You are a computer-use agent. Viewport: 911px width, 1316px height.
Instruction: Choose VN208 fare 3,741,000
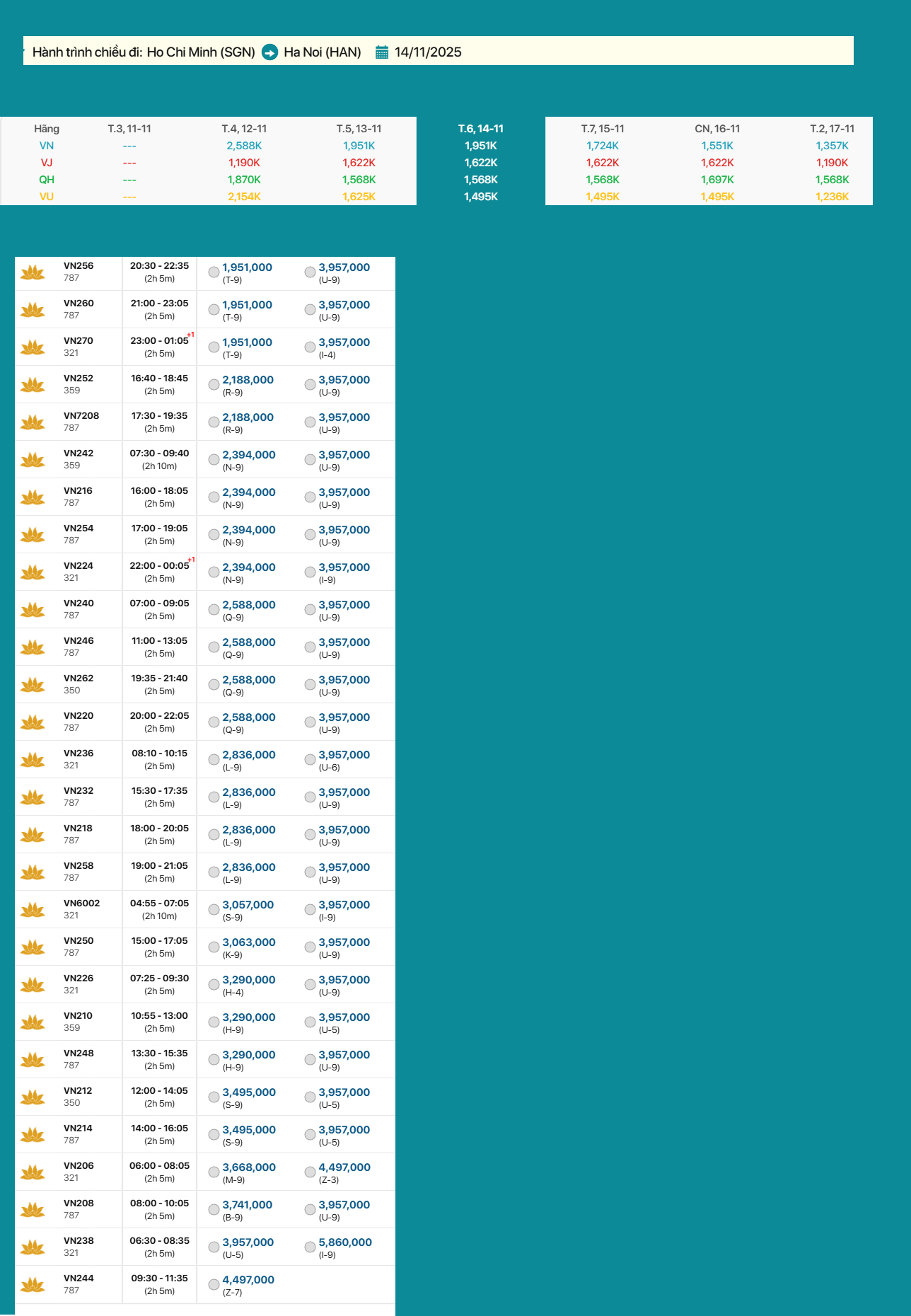click(214, 1209)
